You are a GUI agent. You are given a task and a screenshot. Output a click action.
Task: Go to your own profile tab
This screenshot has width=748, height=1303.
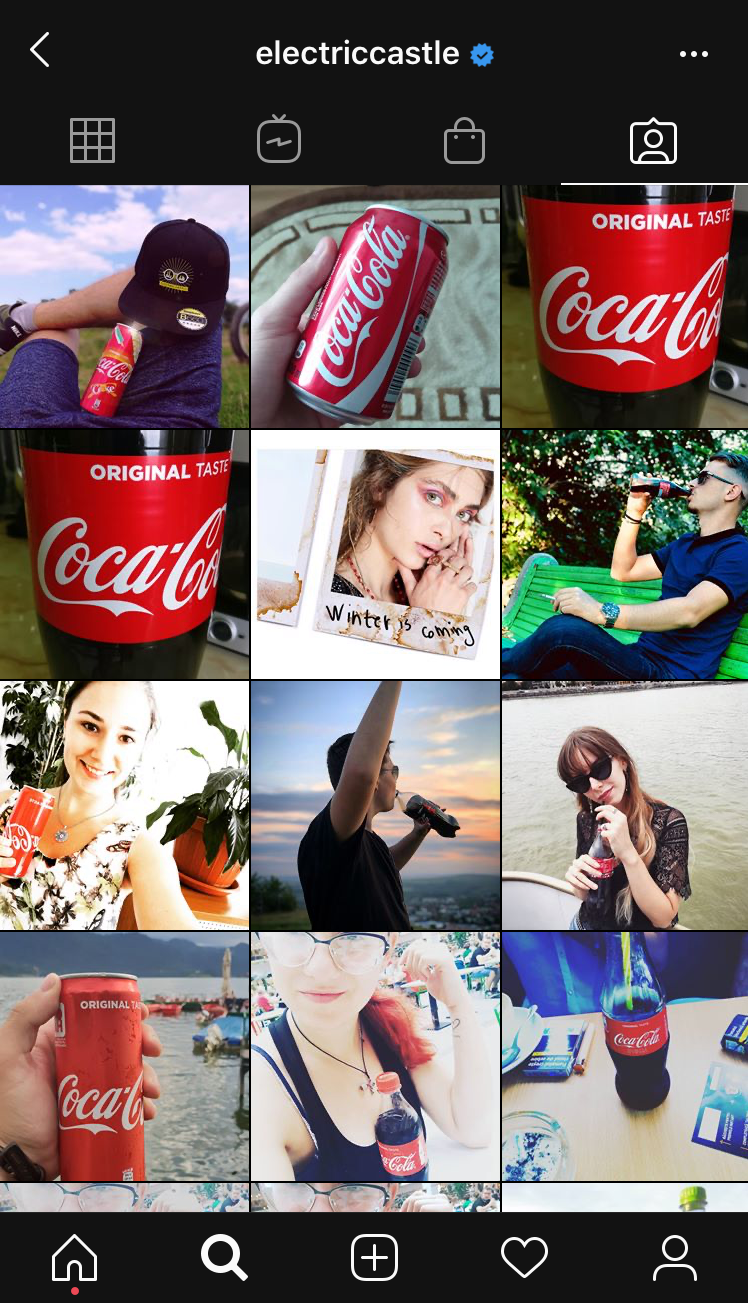[674, 1258]
